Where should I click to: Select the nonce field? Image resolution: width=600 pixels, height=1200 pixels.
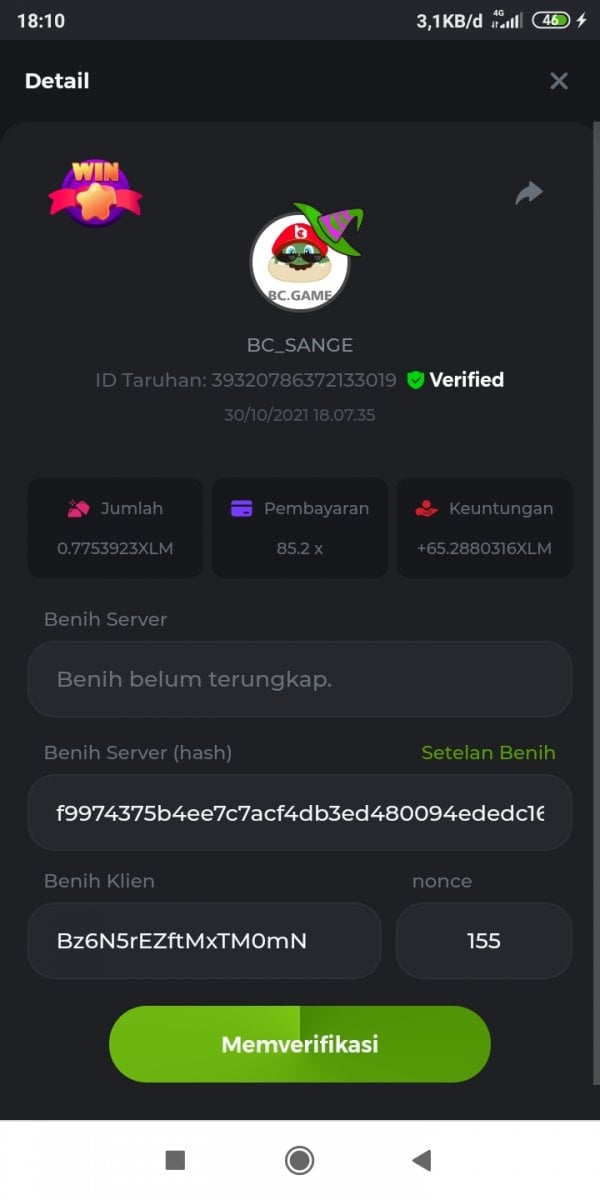point(484,941)
